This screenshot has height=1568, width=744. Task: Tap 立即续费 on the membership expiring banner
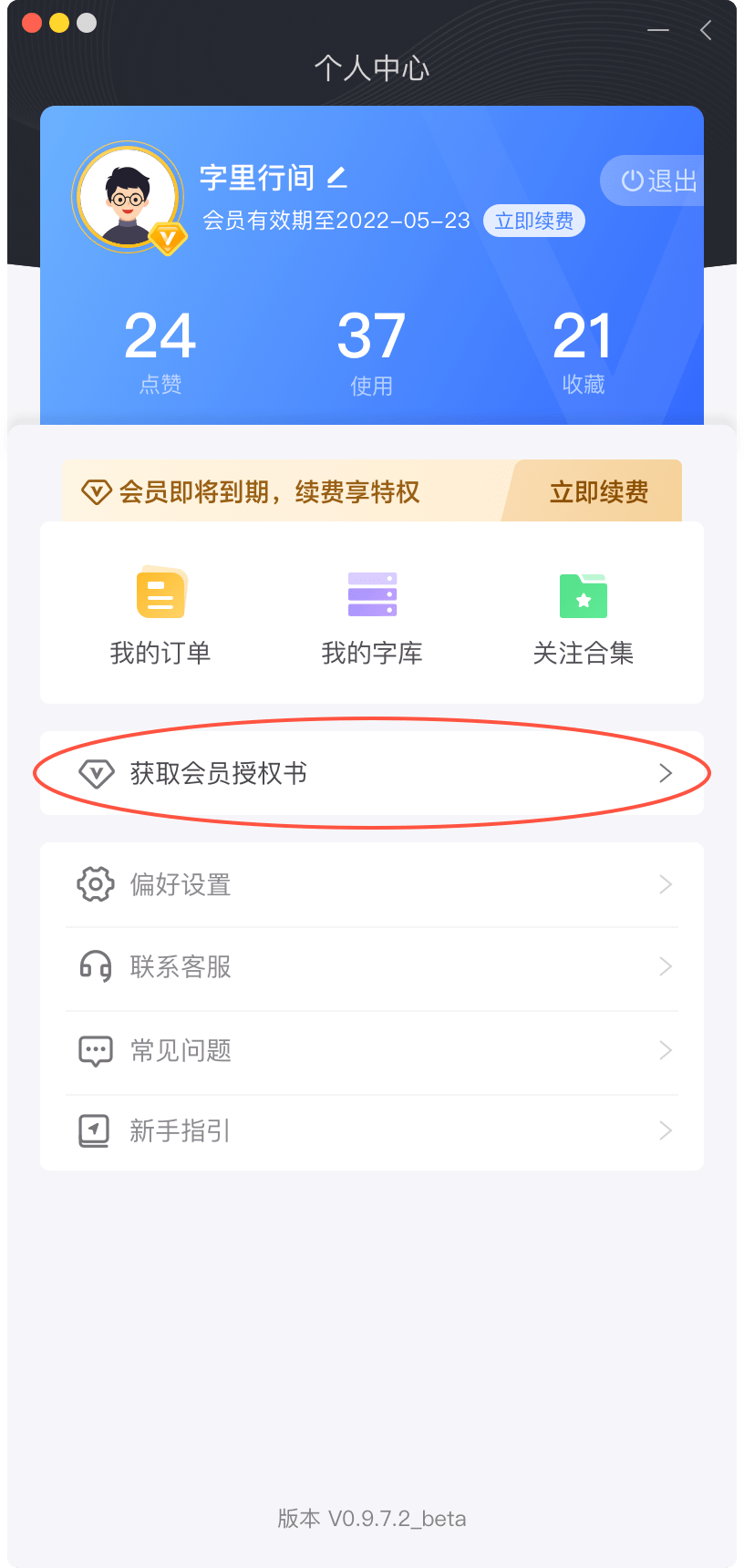point(598,492)
